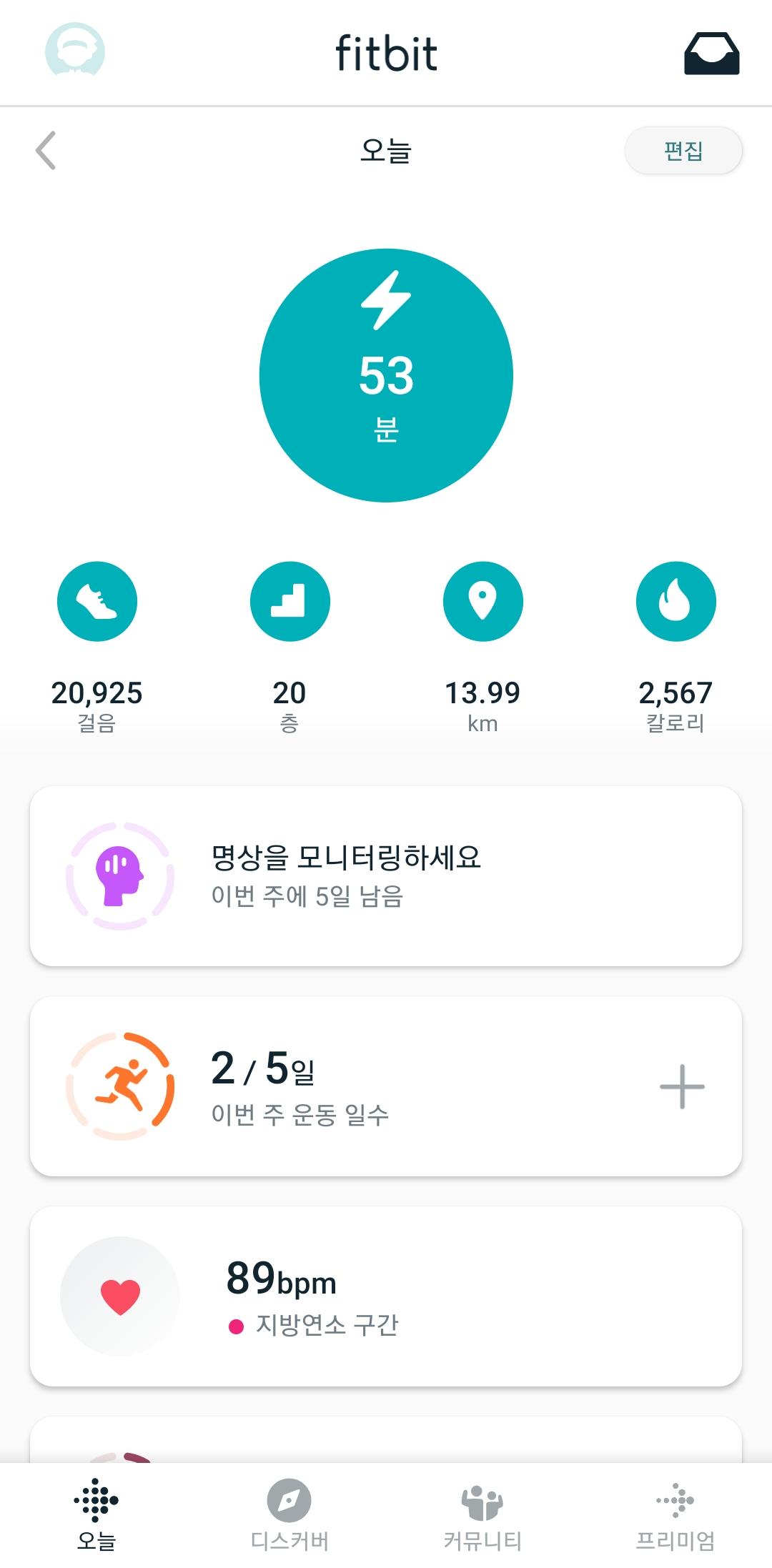Open the 명상을 모니터링하세요 card
772x1568 pixels.
pos(386,876)
